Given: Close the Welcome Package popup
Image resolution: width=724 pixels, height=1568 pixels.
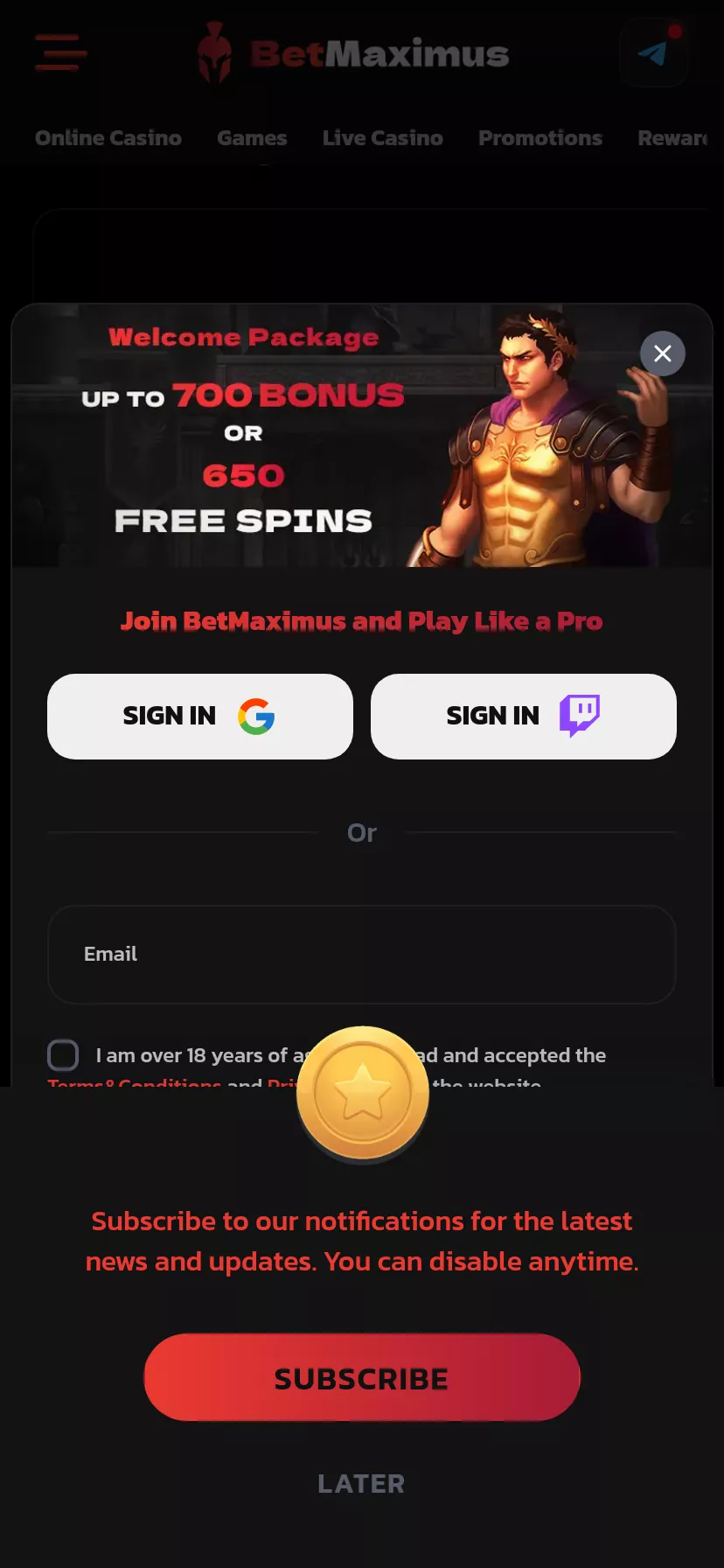Looking at the screenshot, I should pos(663,353).
